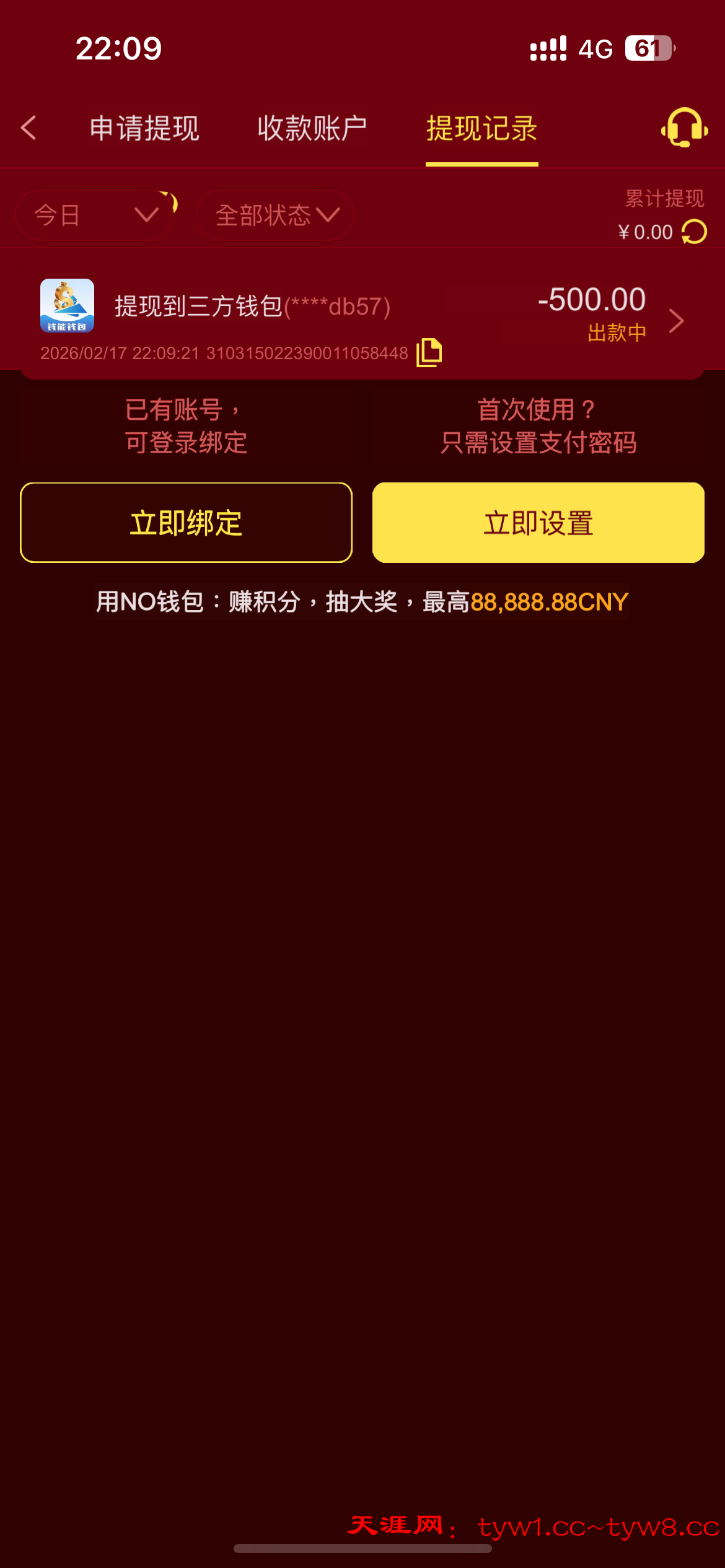Copy the withdrawal order number
725x1568 pixels.
(x=429, y=352)
